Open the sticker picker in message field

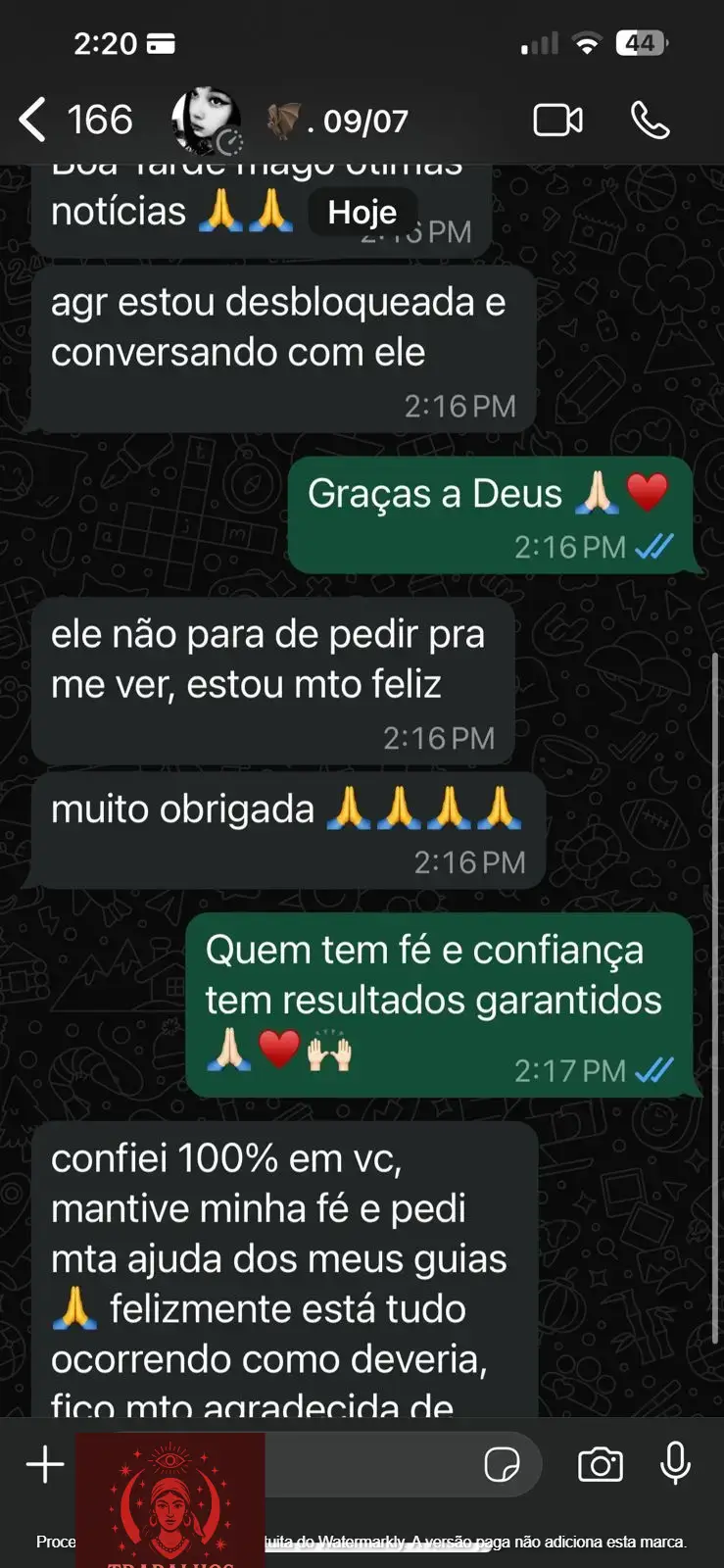pyautogui.click(x=502, y=1465)
